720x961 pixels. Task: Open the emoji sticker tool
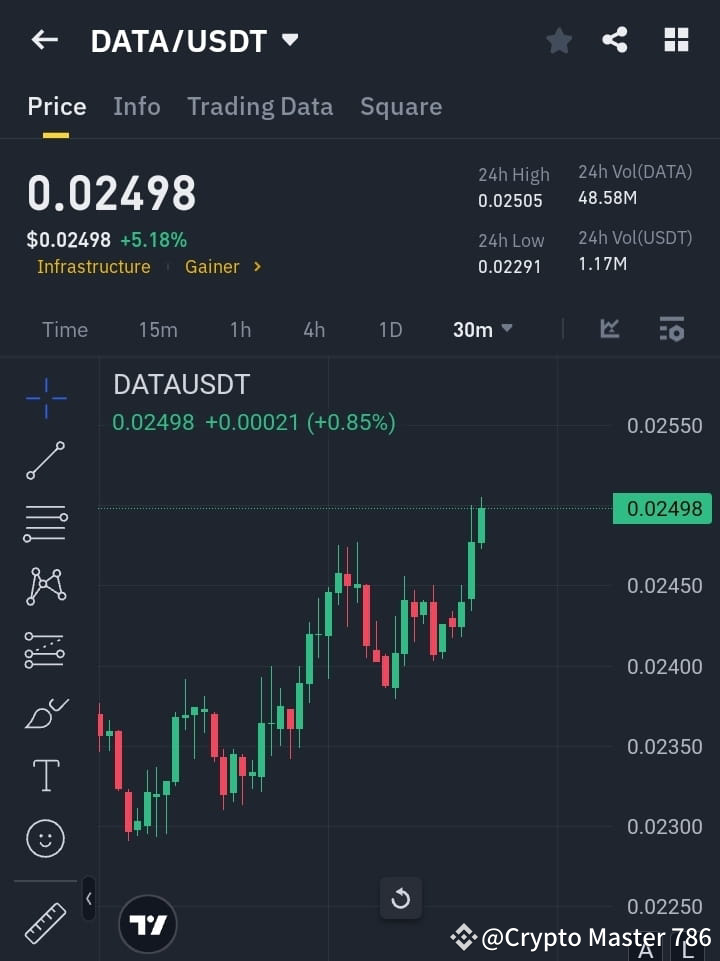coord(45,838)
